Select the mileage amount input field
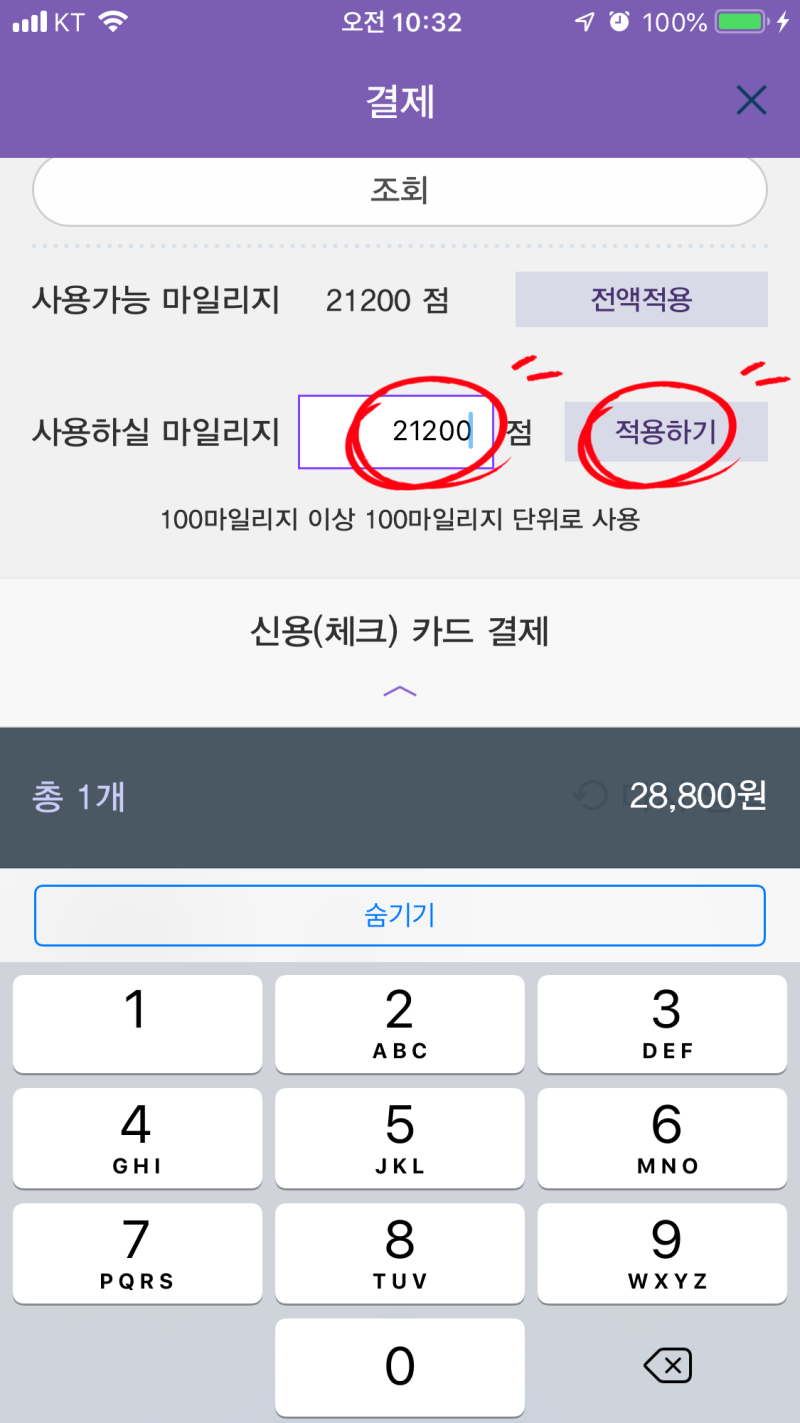Screen dimensions: 800x1423 coord(397,430)
